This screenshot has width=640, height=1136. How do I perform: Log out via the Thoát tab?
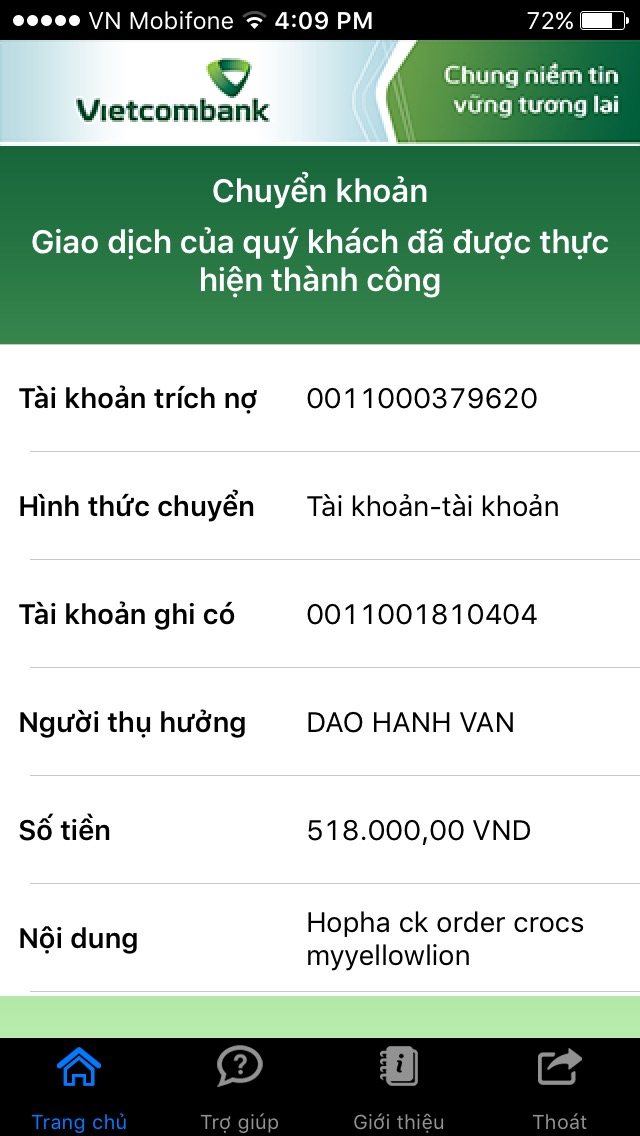click(559, 1086)
